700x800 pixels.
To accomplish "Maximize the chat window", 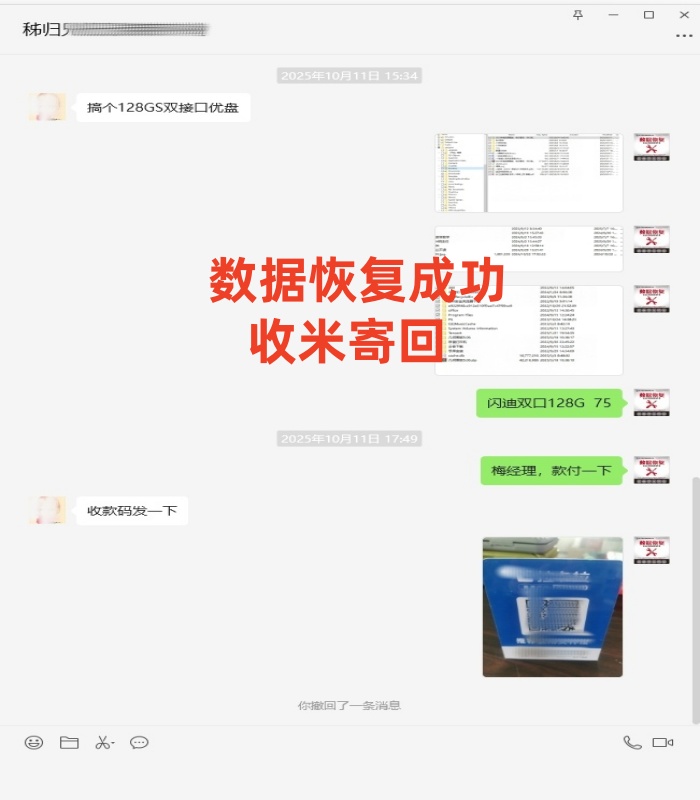I will pyautogui.click(x=648, y=15).
